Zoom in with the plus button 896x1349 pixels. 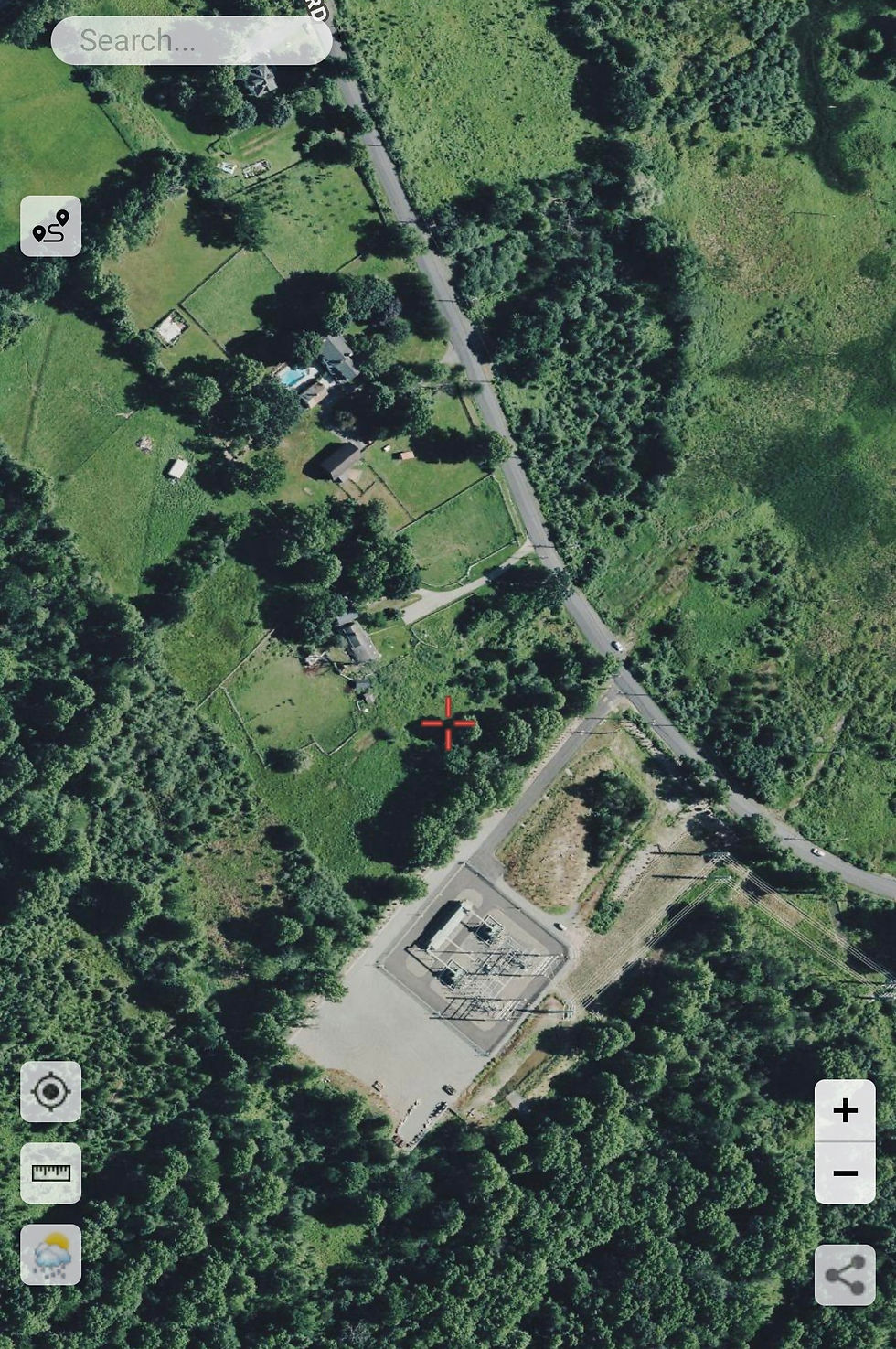point(845,1110)
